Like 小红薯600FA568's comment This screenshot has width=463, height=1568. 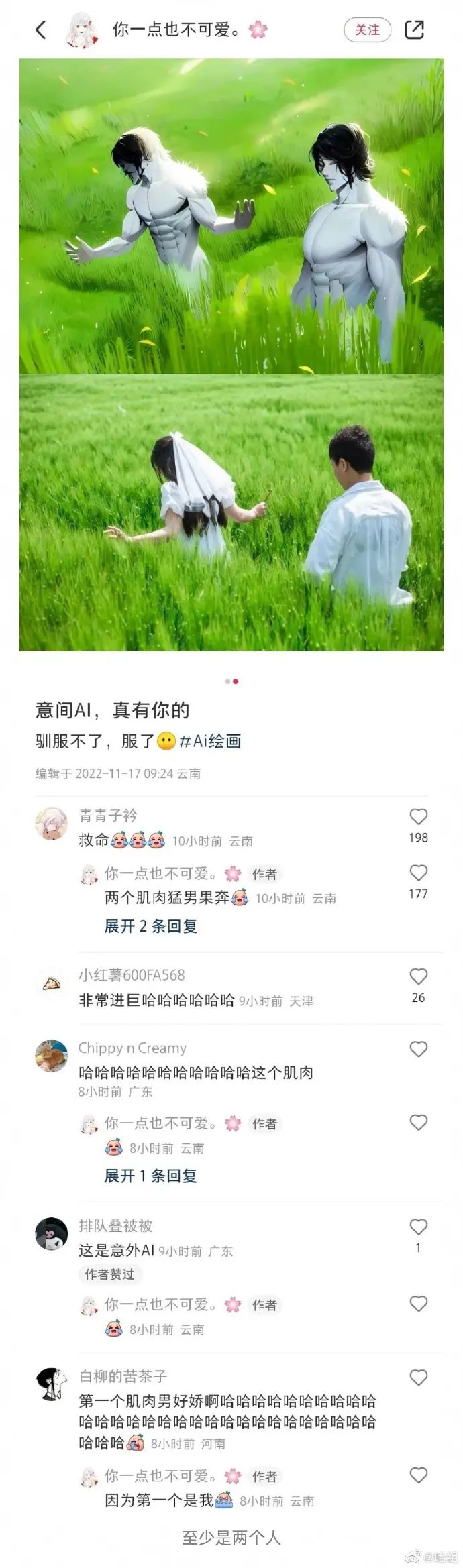coord(418,976)
